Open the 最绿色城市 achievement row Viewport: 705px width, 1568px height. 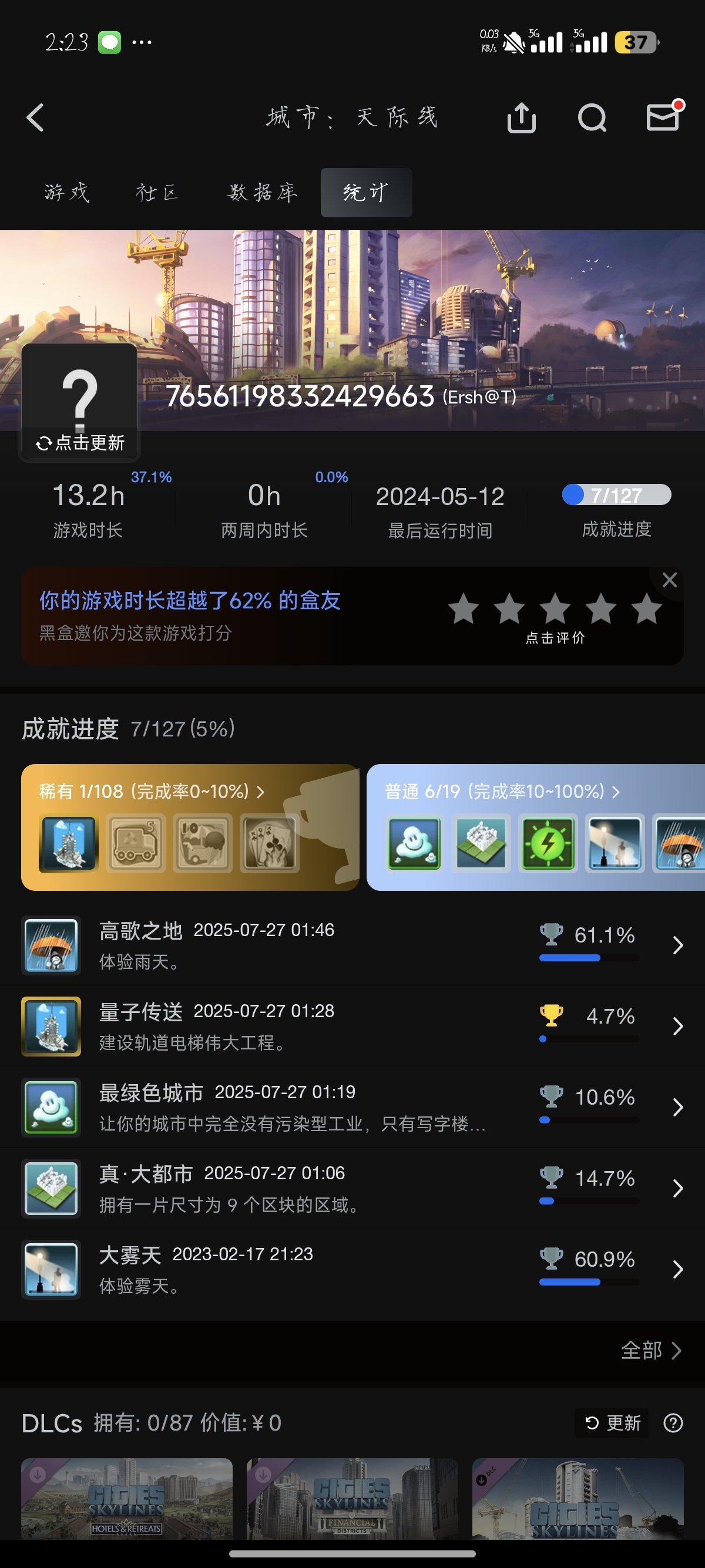point(352,1107)
